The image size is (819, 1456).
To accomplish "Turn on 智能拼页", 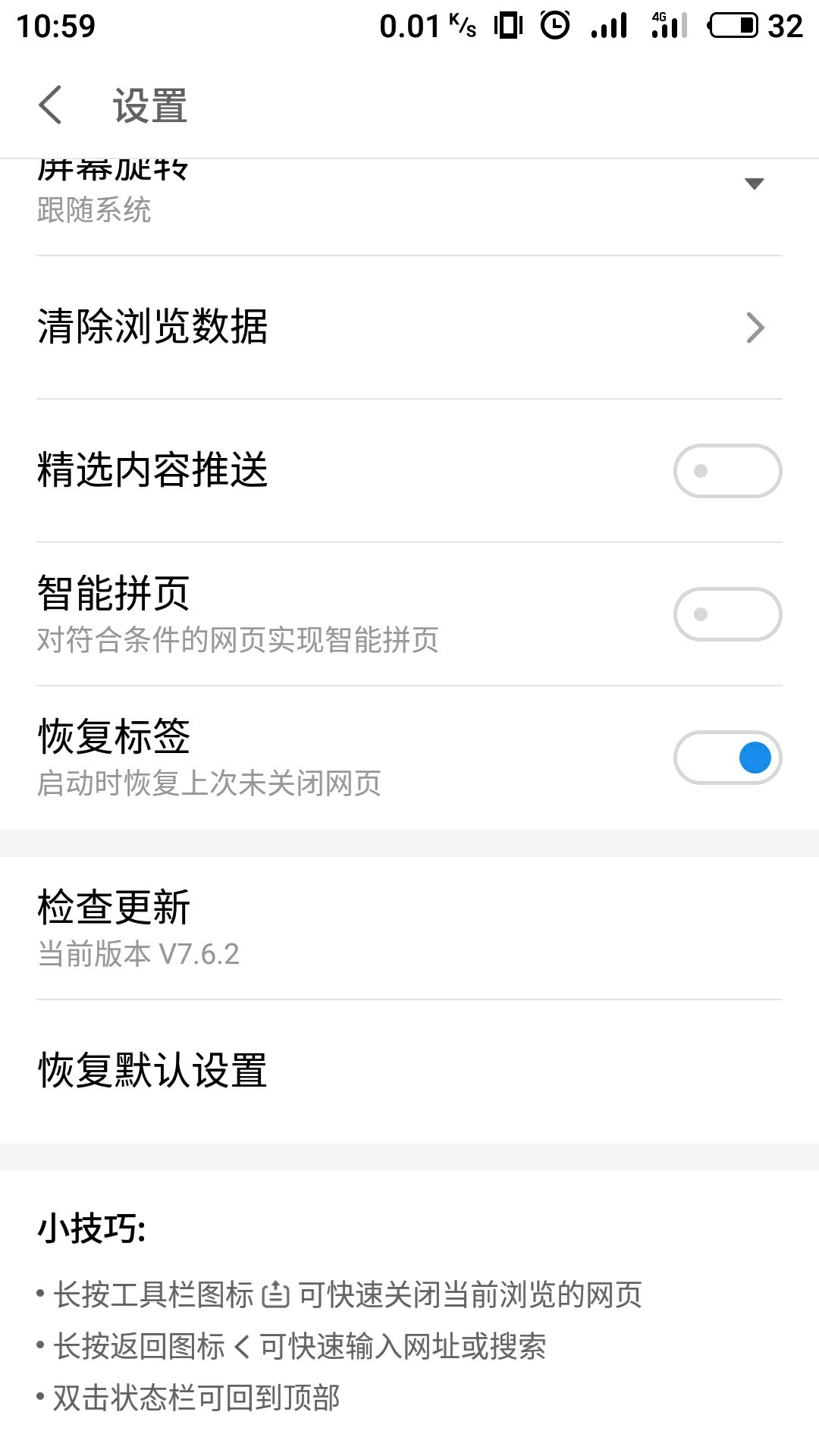I will (727, 614).
